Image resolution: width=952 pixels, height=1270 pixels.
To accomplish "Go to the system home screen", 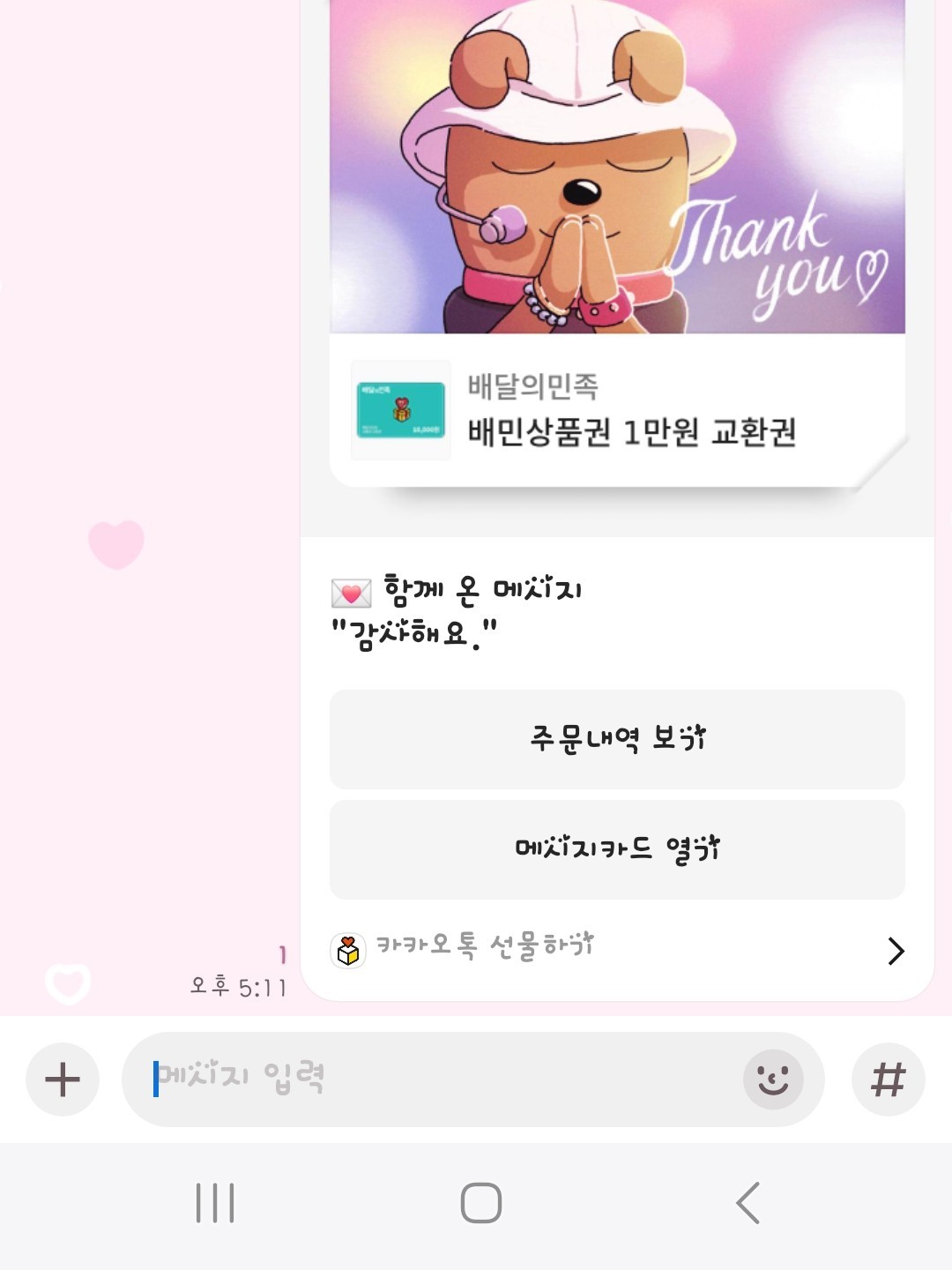I will (x=481, y=1202).
